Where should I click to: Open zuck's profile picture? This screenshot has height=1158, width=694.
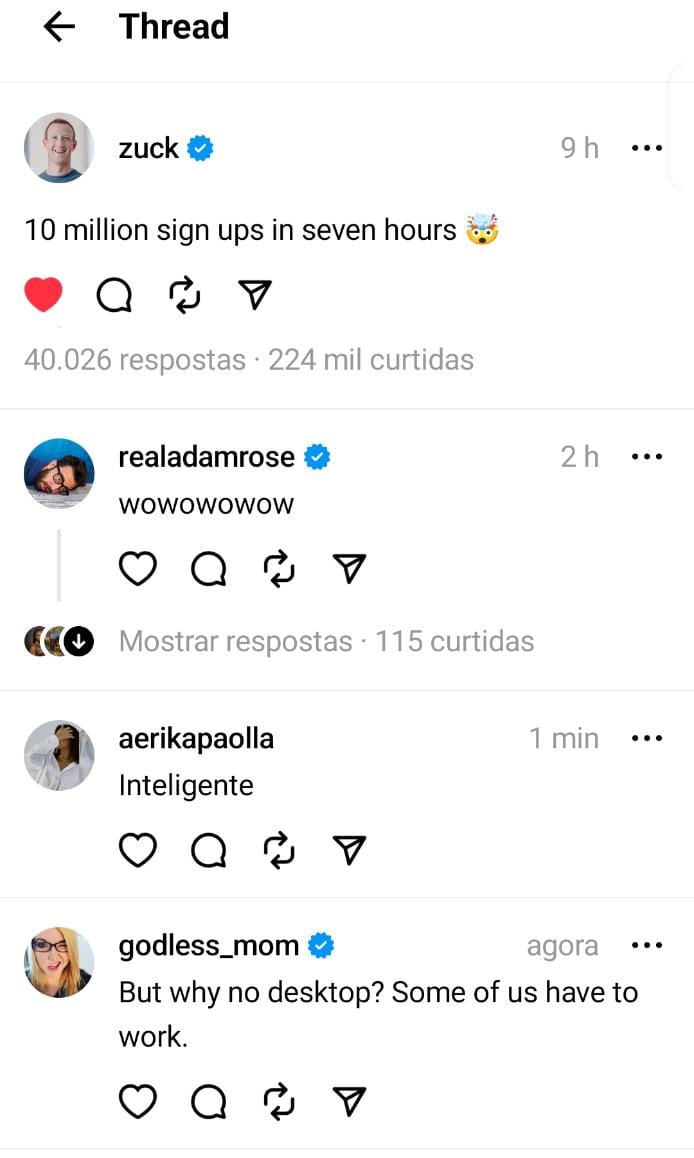[59, 148]
